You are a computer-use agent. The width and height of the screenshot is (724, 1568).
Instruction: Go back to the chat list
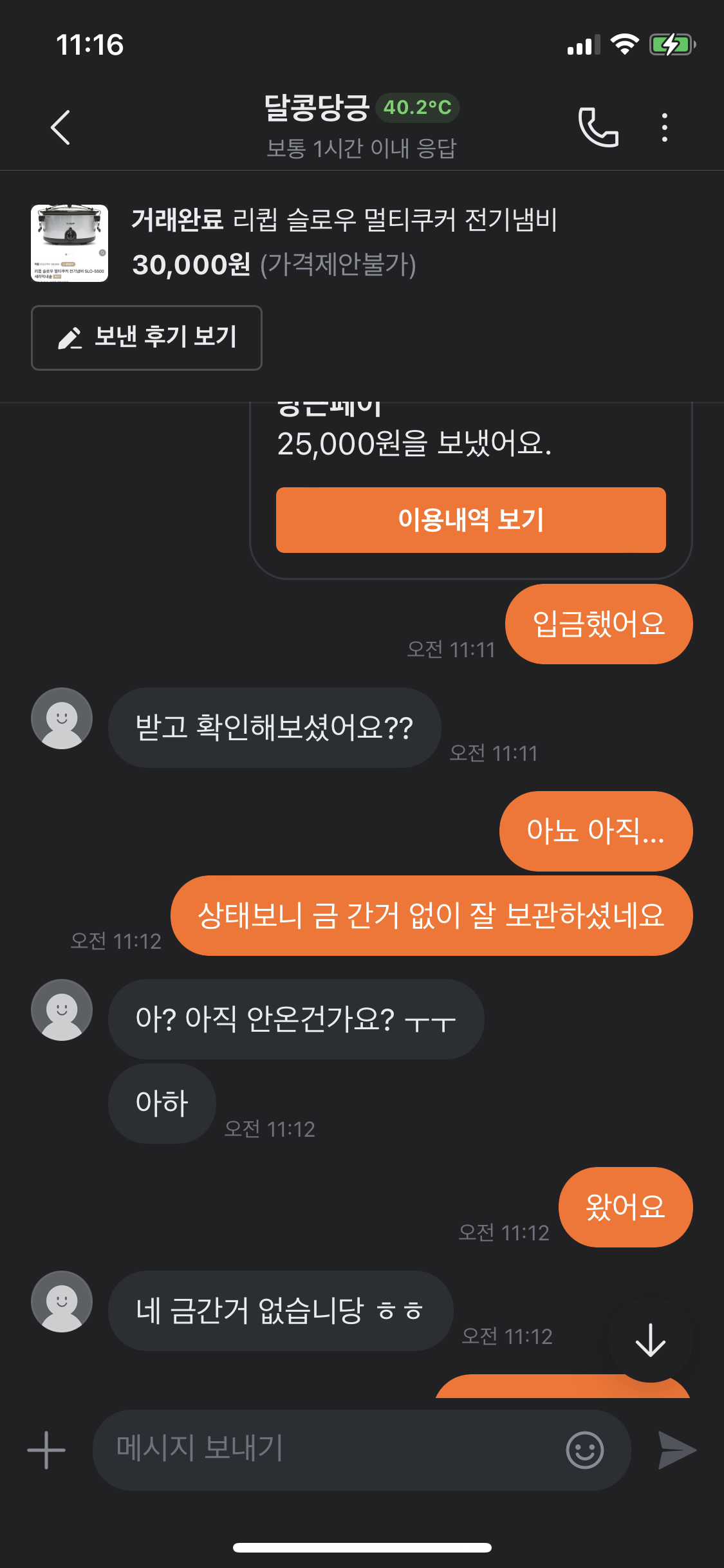[x=60, y=127]
